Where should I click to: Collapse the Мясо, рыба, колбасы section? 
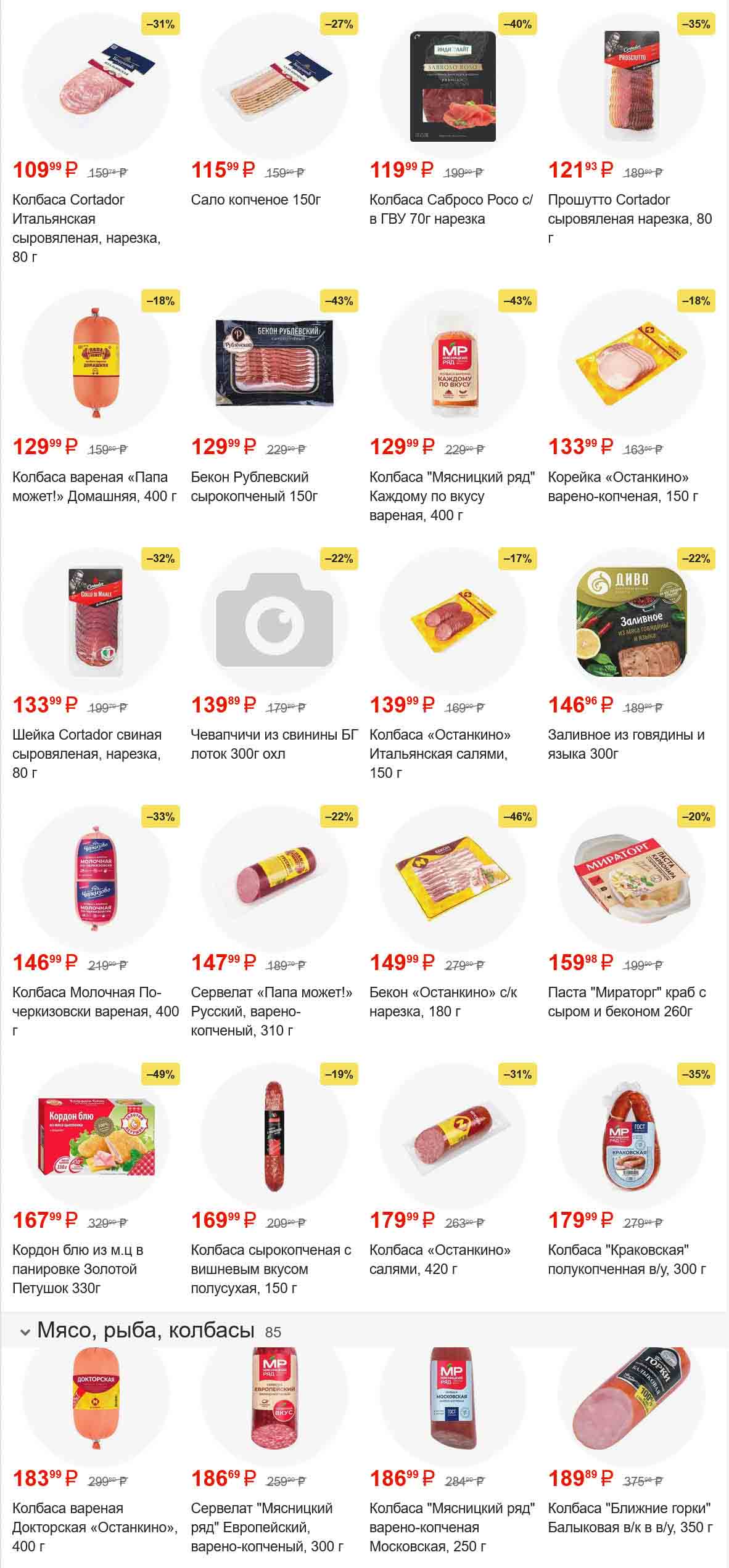coord(25,1332)
